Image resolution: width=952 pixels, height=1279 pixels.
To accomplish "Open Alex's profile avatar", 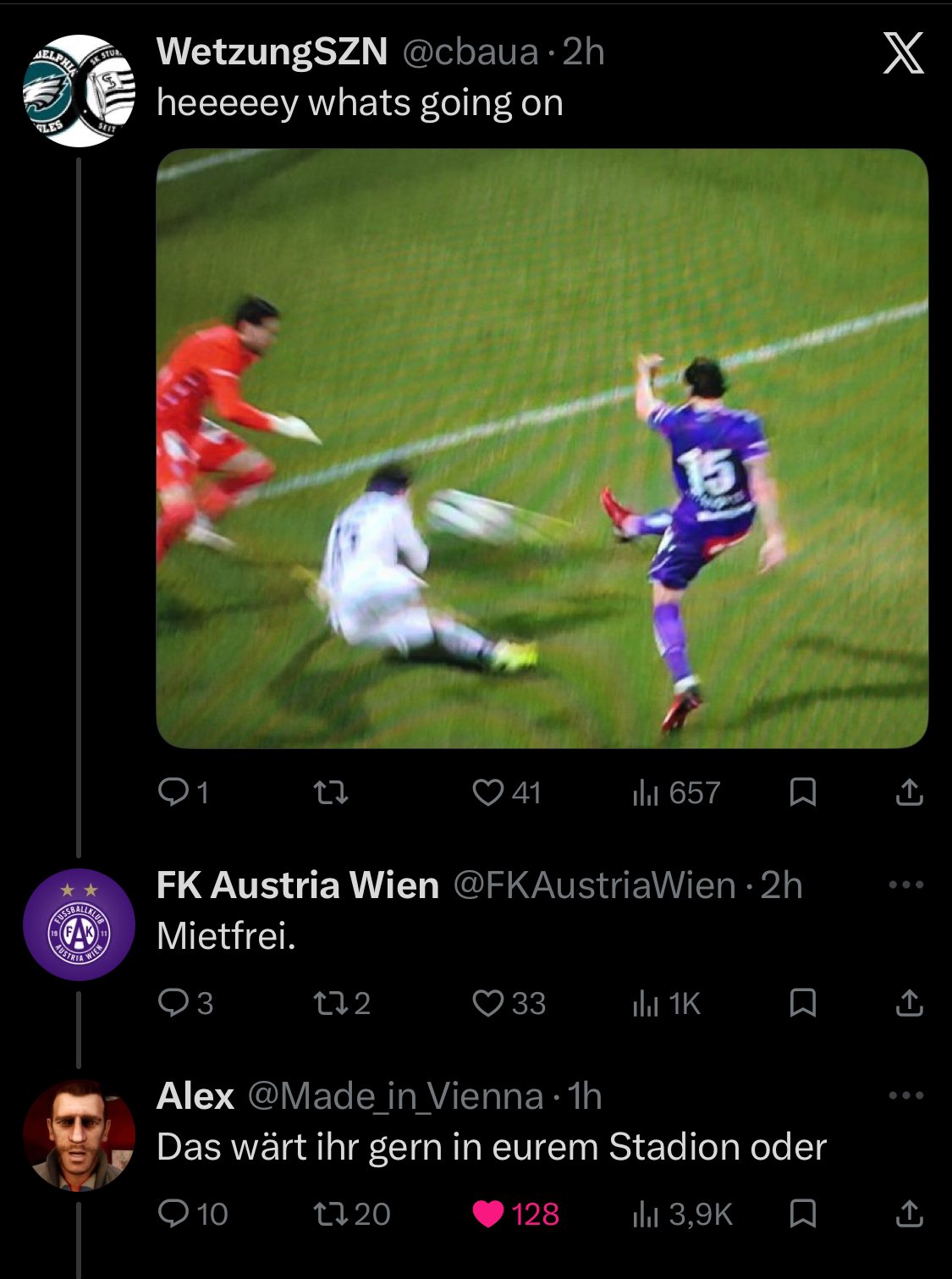I will pyautogui.click(x=79, y=1135).
